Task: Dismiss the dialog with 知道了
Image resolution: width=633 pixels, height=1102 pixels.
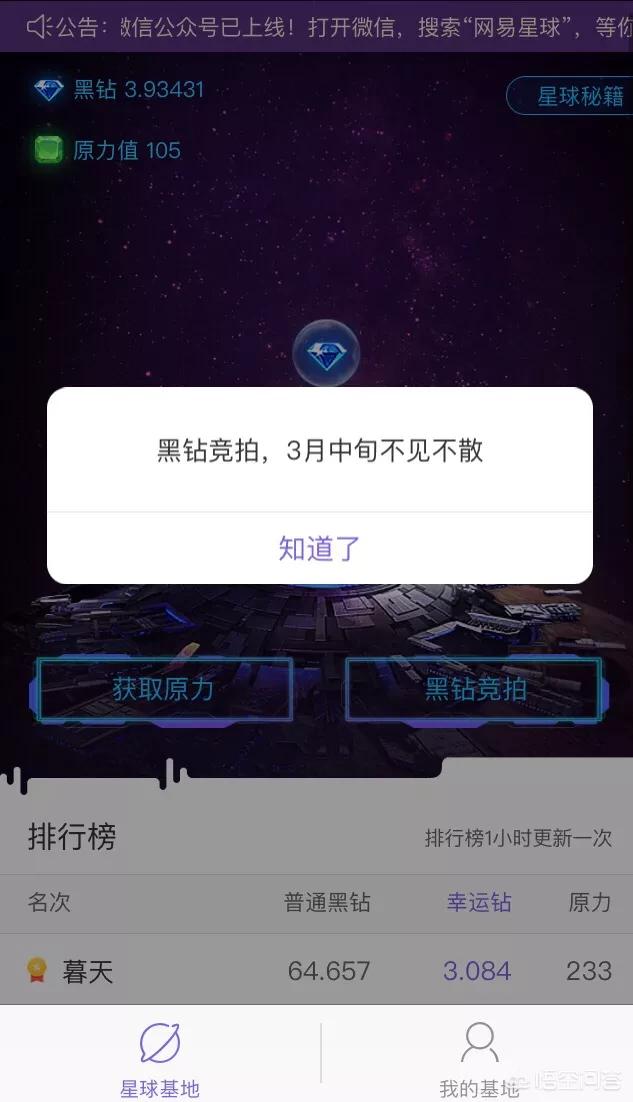Action: tap(319, 548)
